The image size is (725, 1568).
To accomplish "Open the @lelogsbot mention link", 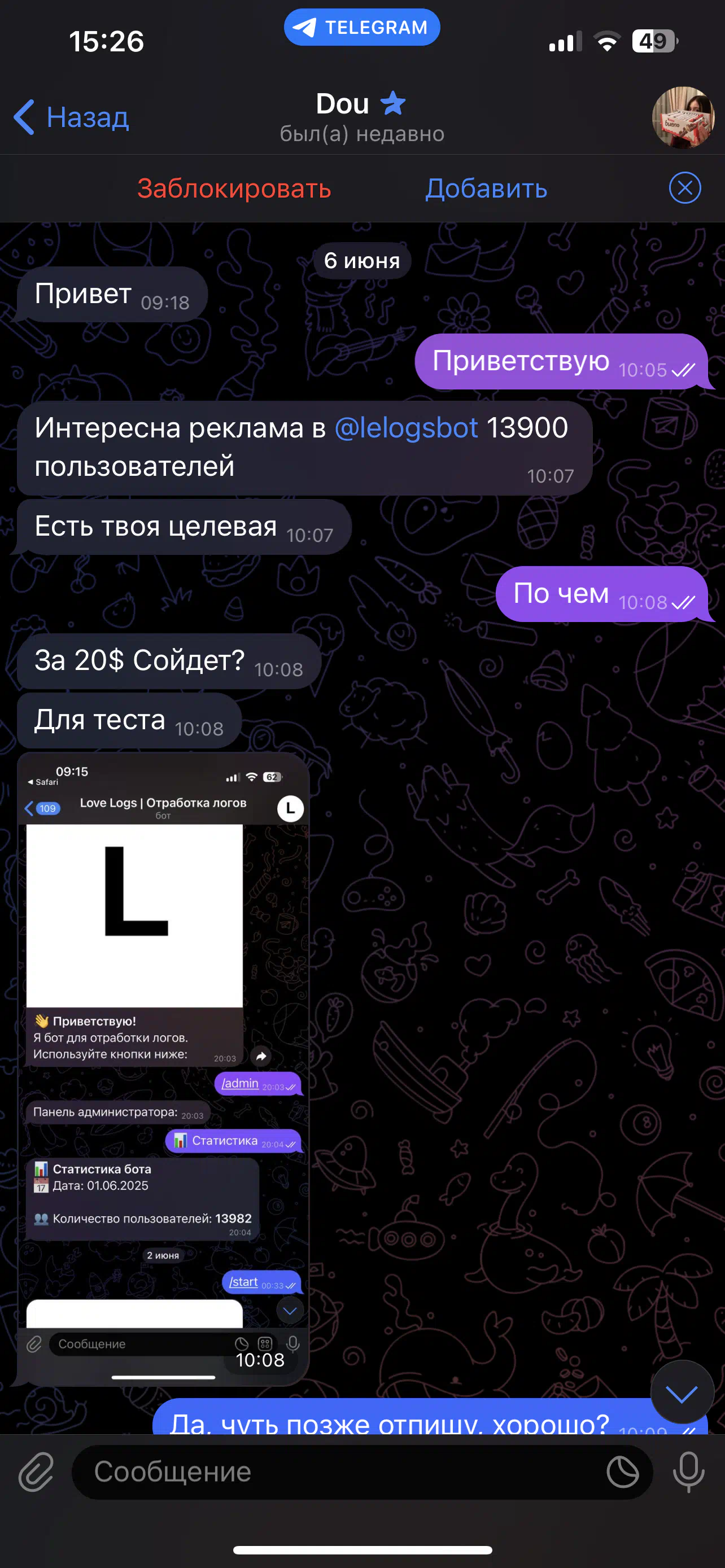I will (406, 427).
